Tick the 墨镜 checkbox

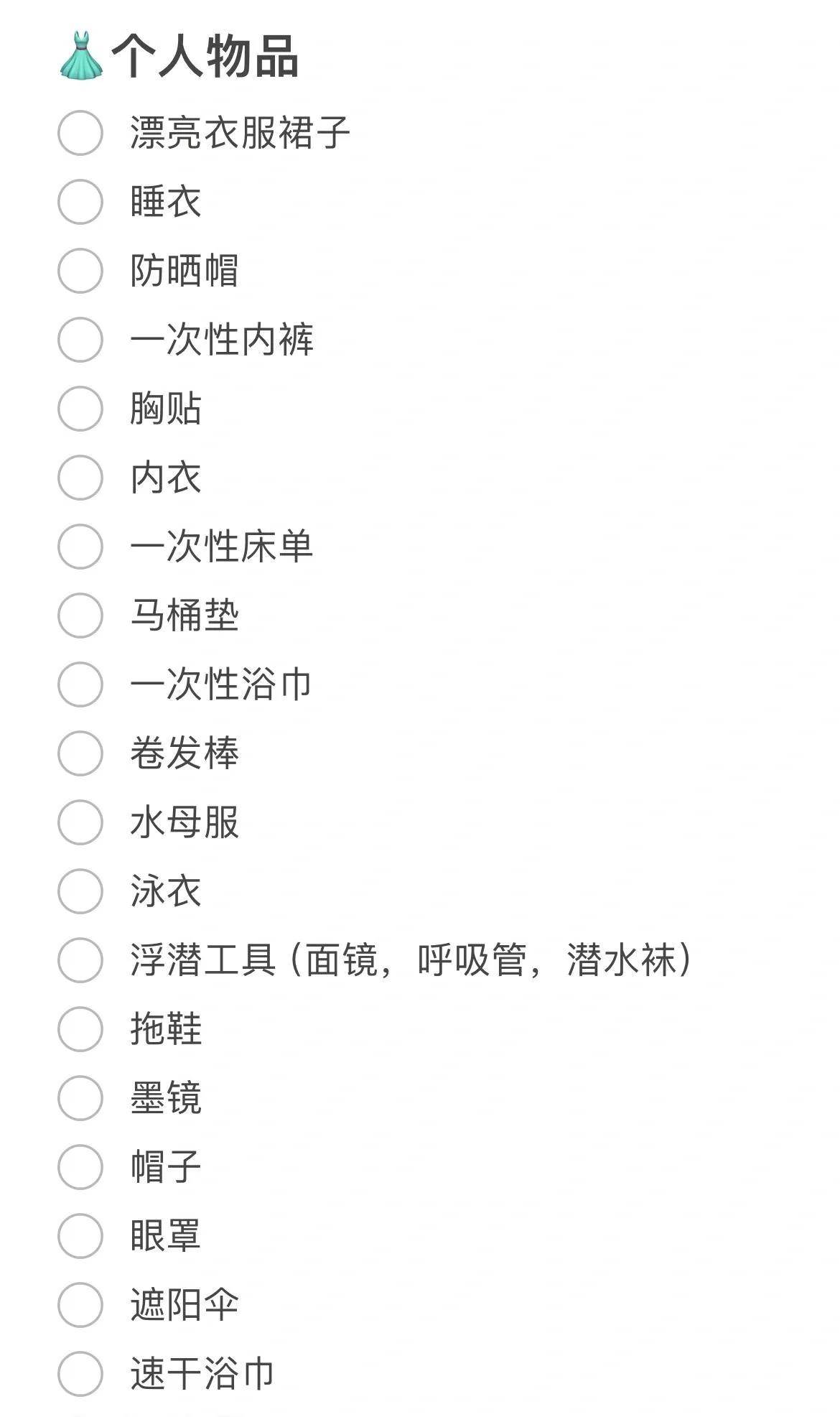(80, 1098)
